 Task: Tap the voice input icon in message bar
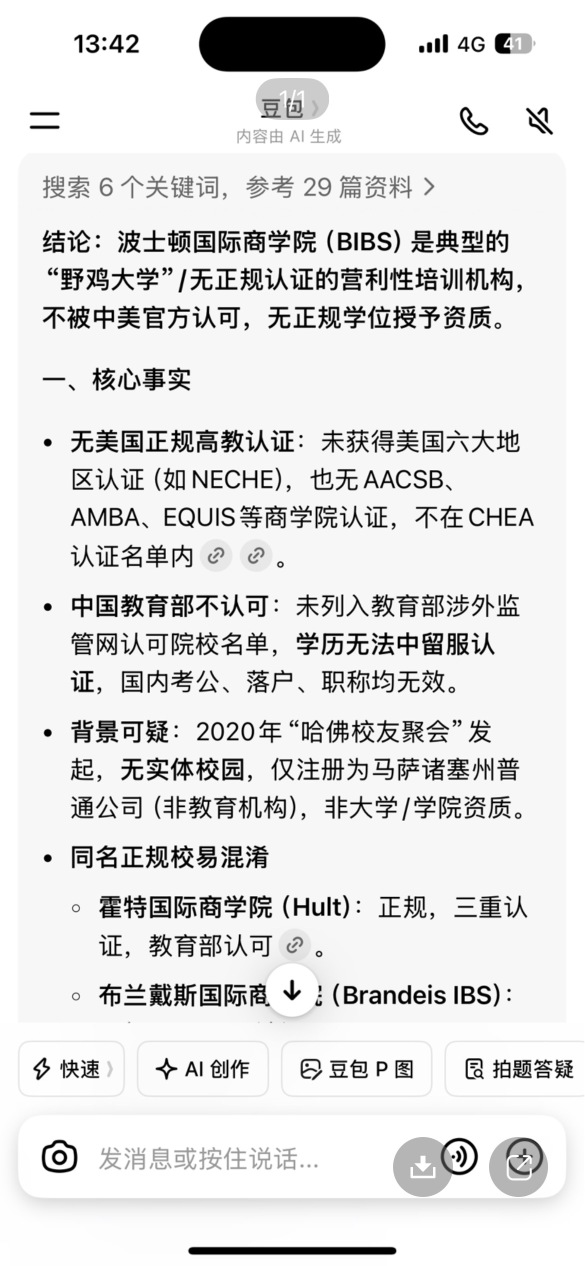point(458,1156)
